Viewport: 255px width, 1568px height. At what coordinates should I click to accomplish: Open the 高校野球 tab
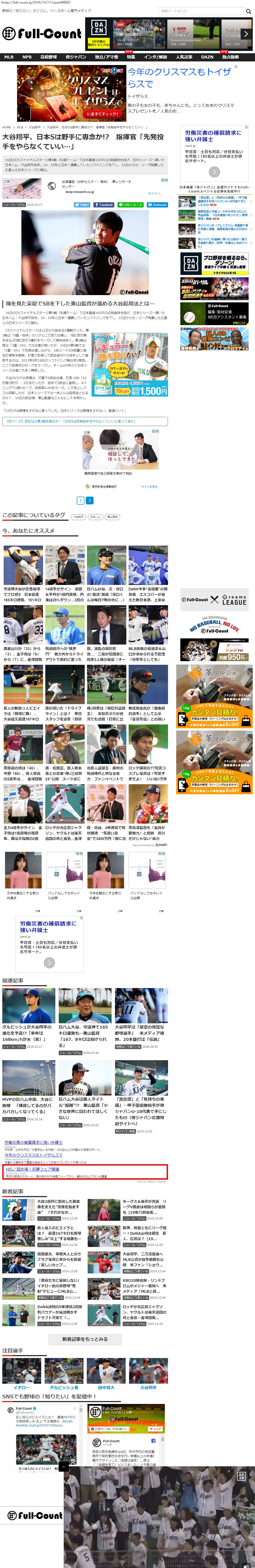[x=48, y=57]
